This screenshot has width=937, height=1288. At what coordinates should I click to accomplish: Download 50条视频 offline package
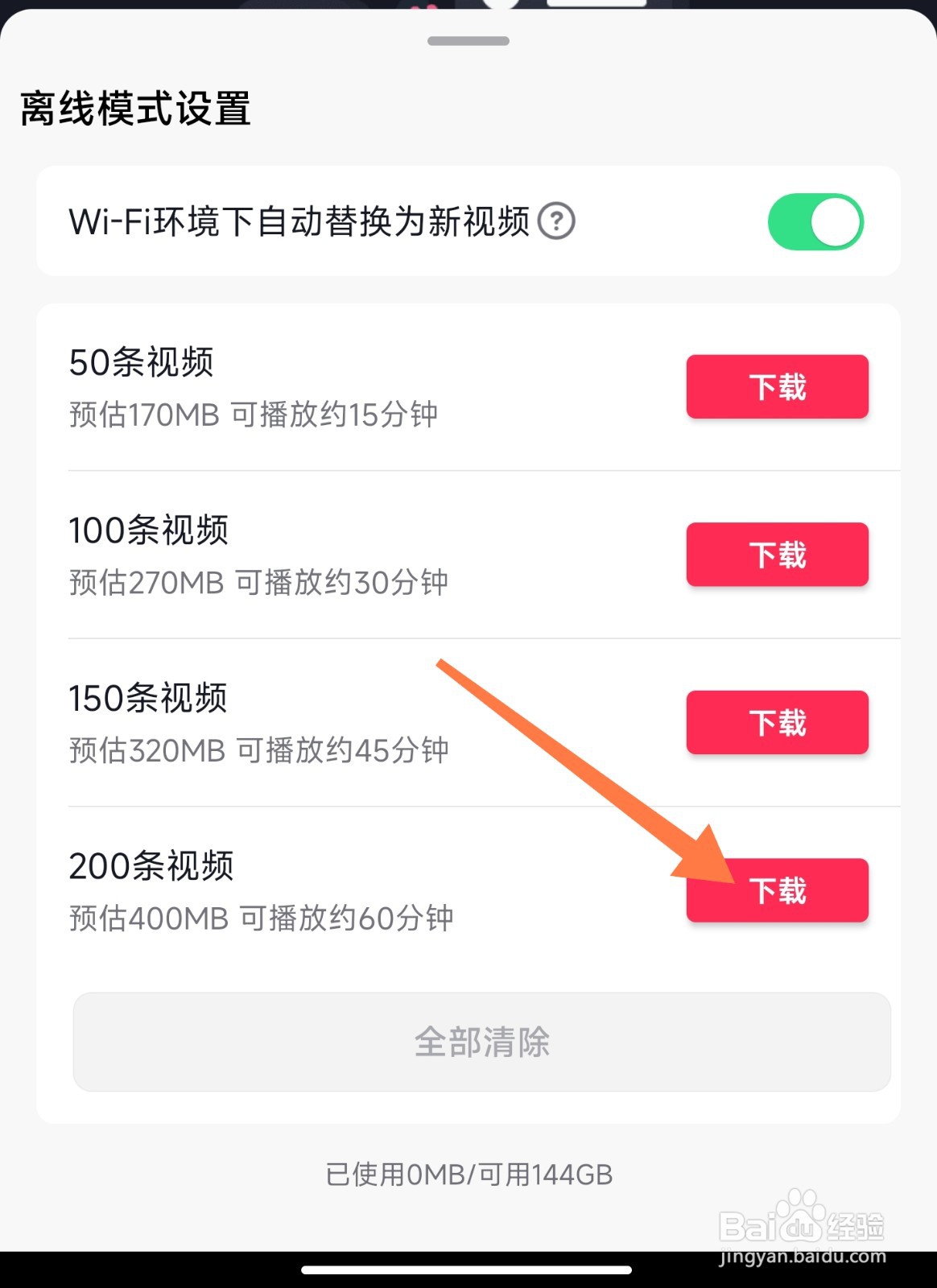tap(776, 387)
